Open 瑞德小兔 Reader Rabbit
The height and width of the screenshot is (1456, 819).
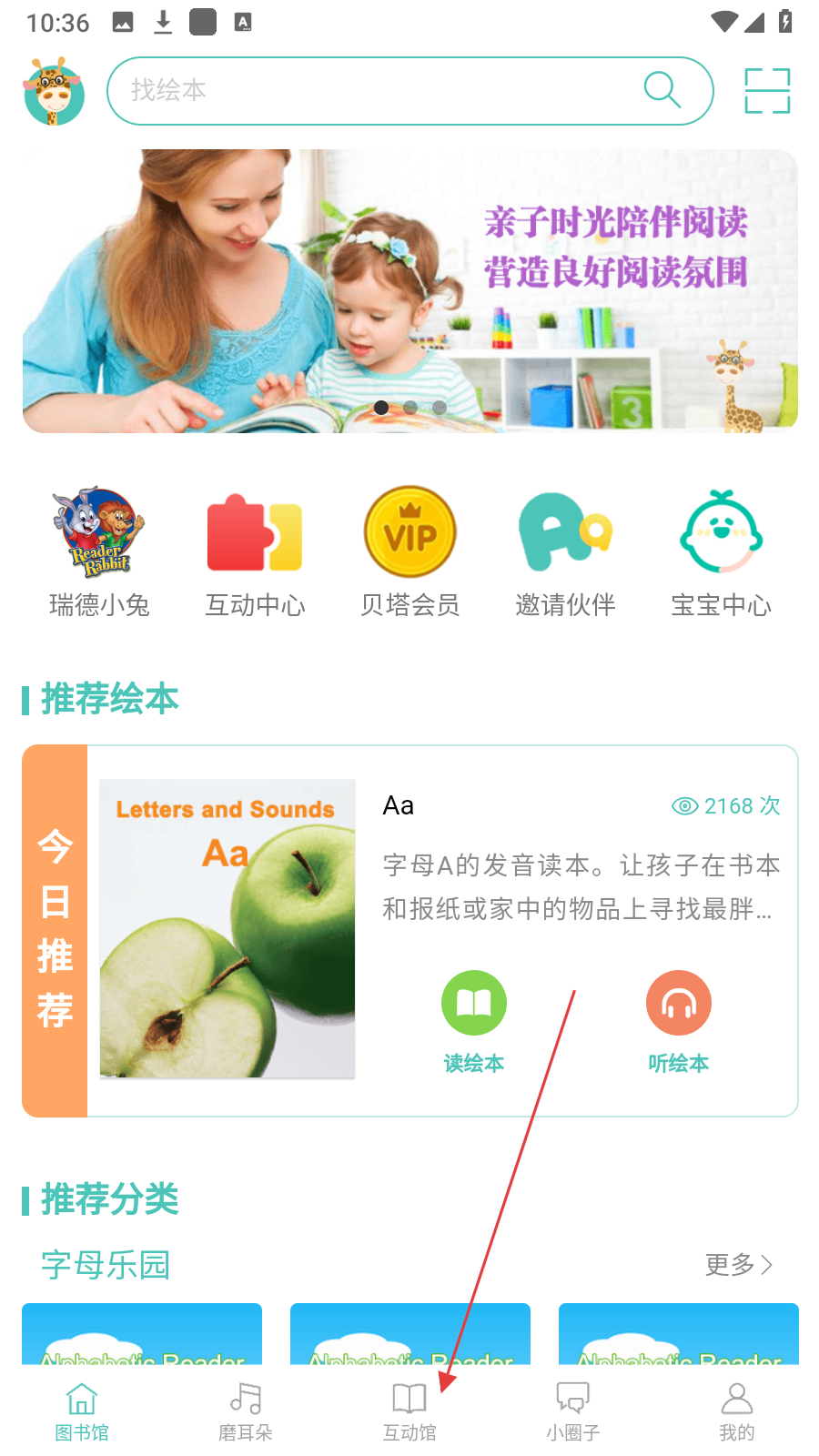[x=99, y=552]
